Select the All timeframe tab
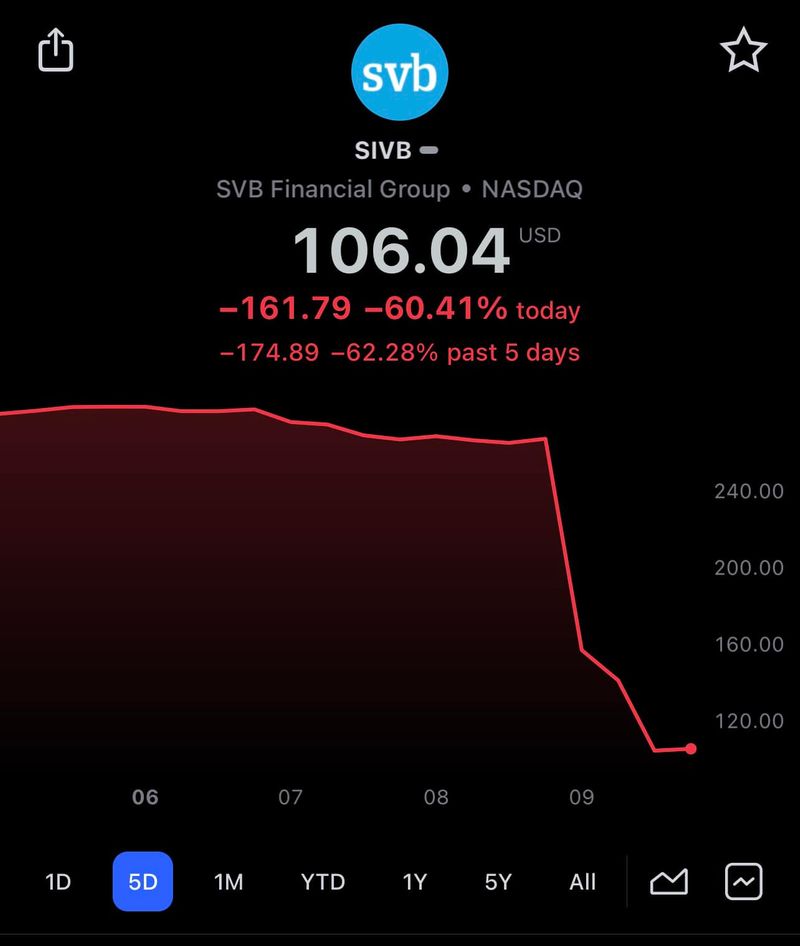The width and height of the screenshot is (800, 946). (x=583, y=882)
